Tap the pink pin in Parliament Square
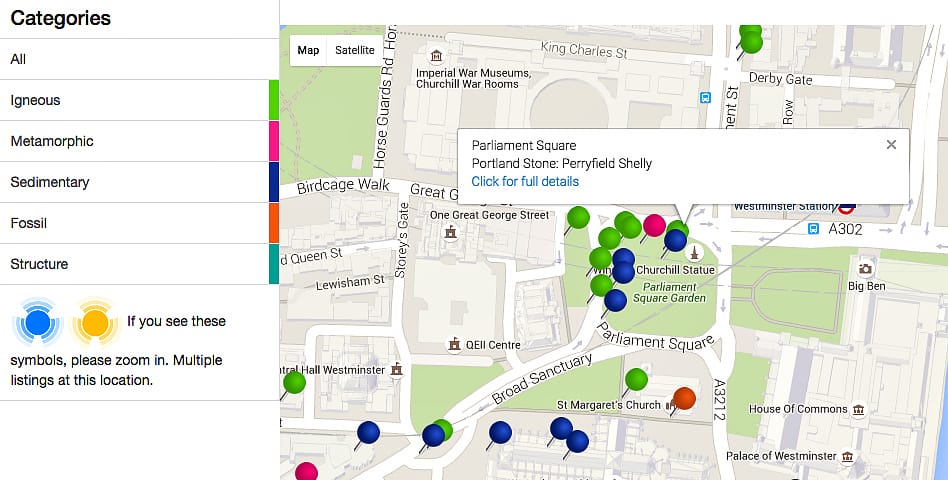The height and width of the screenshot is (480, 948). (654, 225)
